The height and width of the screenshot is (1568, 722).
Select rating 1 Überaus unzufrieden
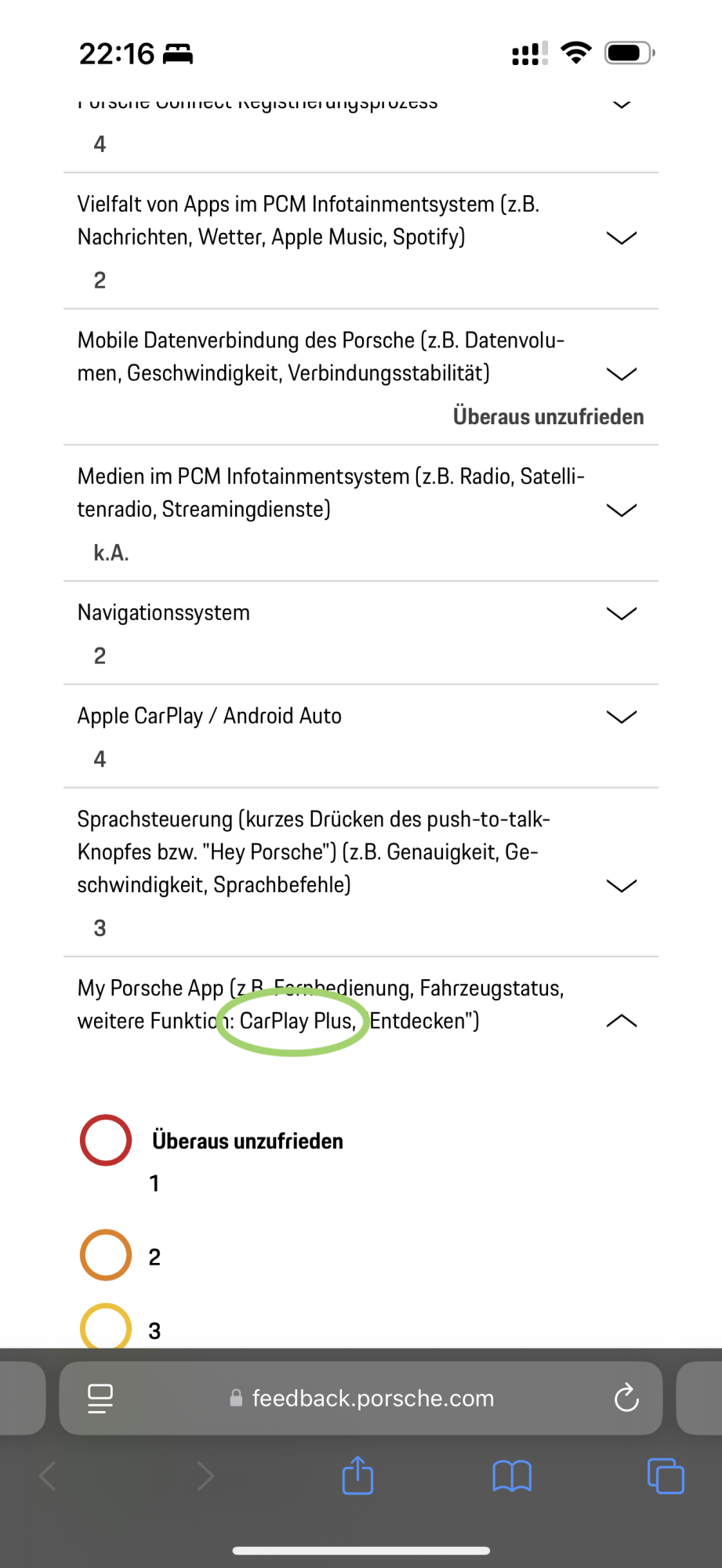(106, 1140)
